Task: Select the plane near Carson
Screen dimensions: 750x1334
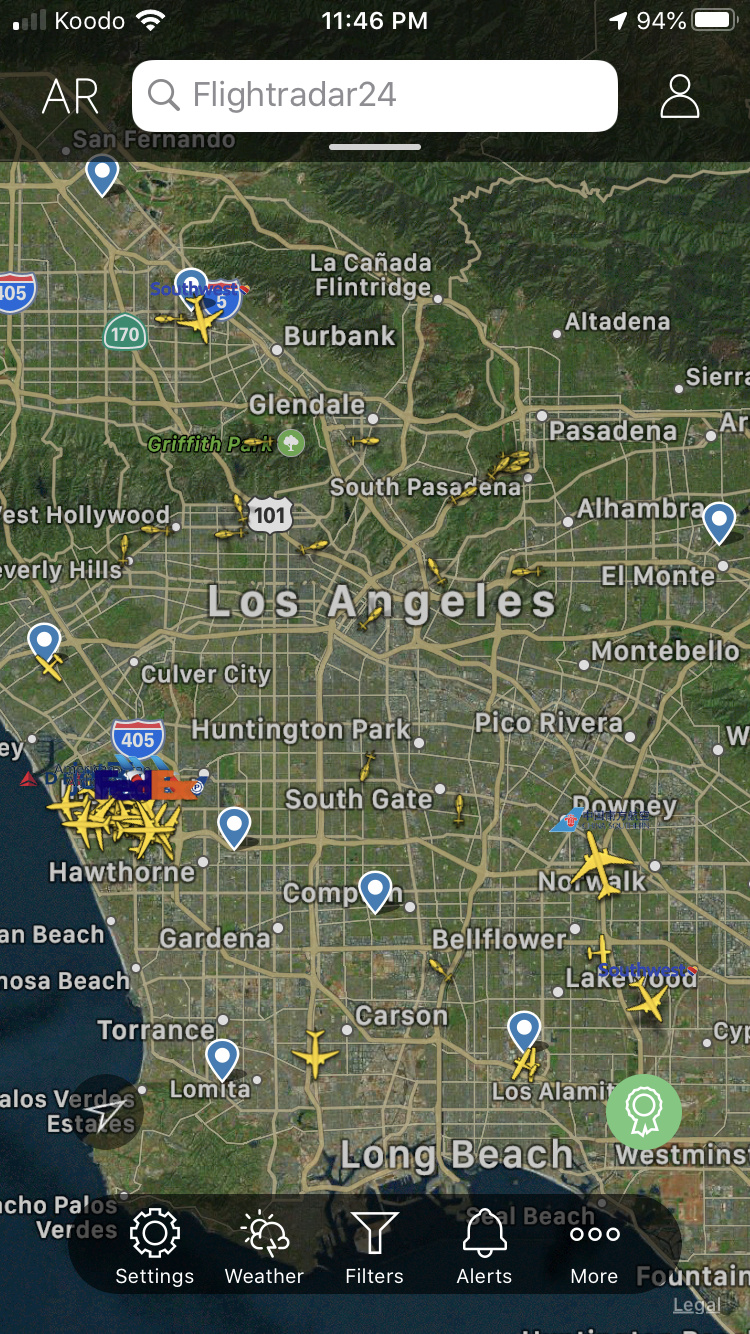Action: (316, 1053)
